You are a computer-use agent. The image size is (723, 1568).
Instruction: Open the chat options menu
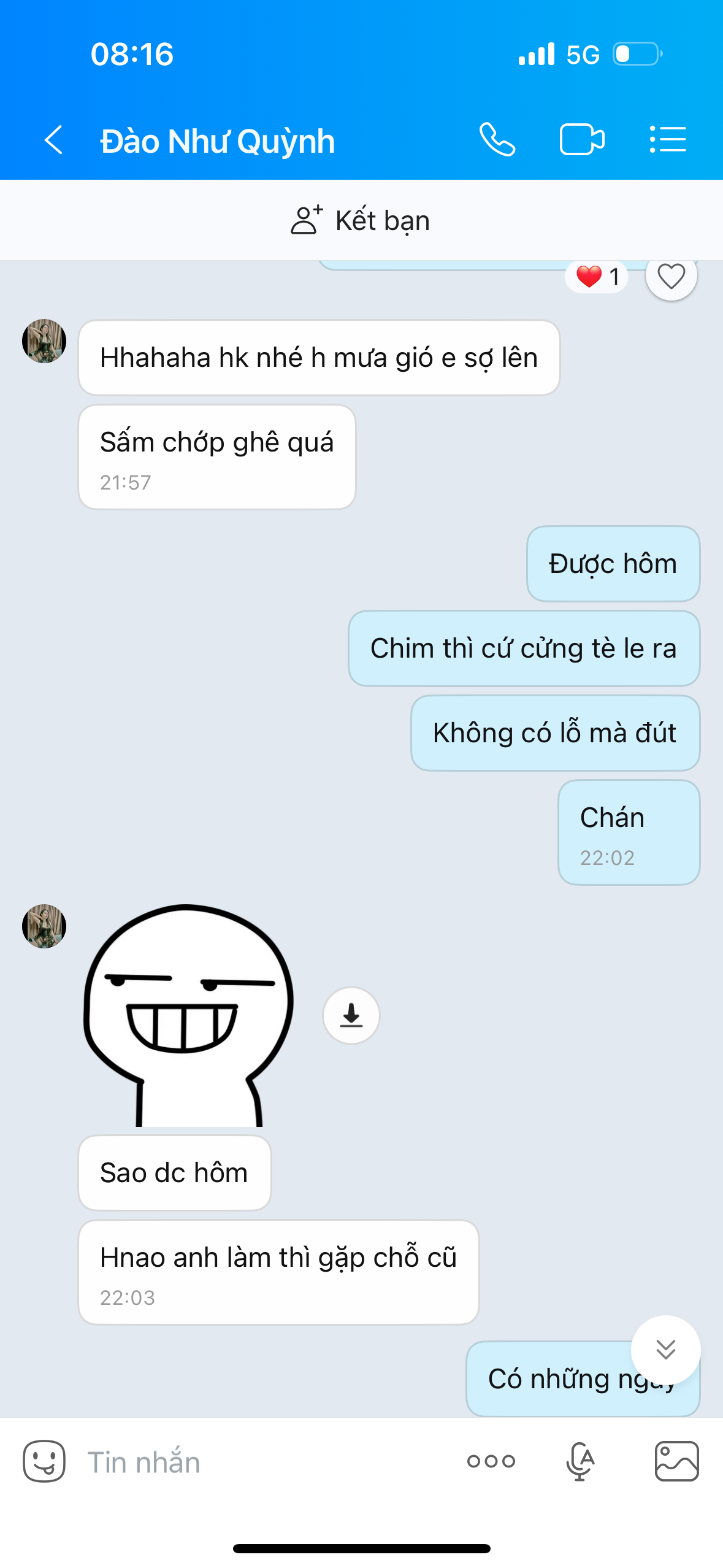tap(668, 140)
